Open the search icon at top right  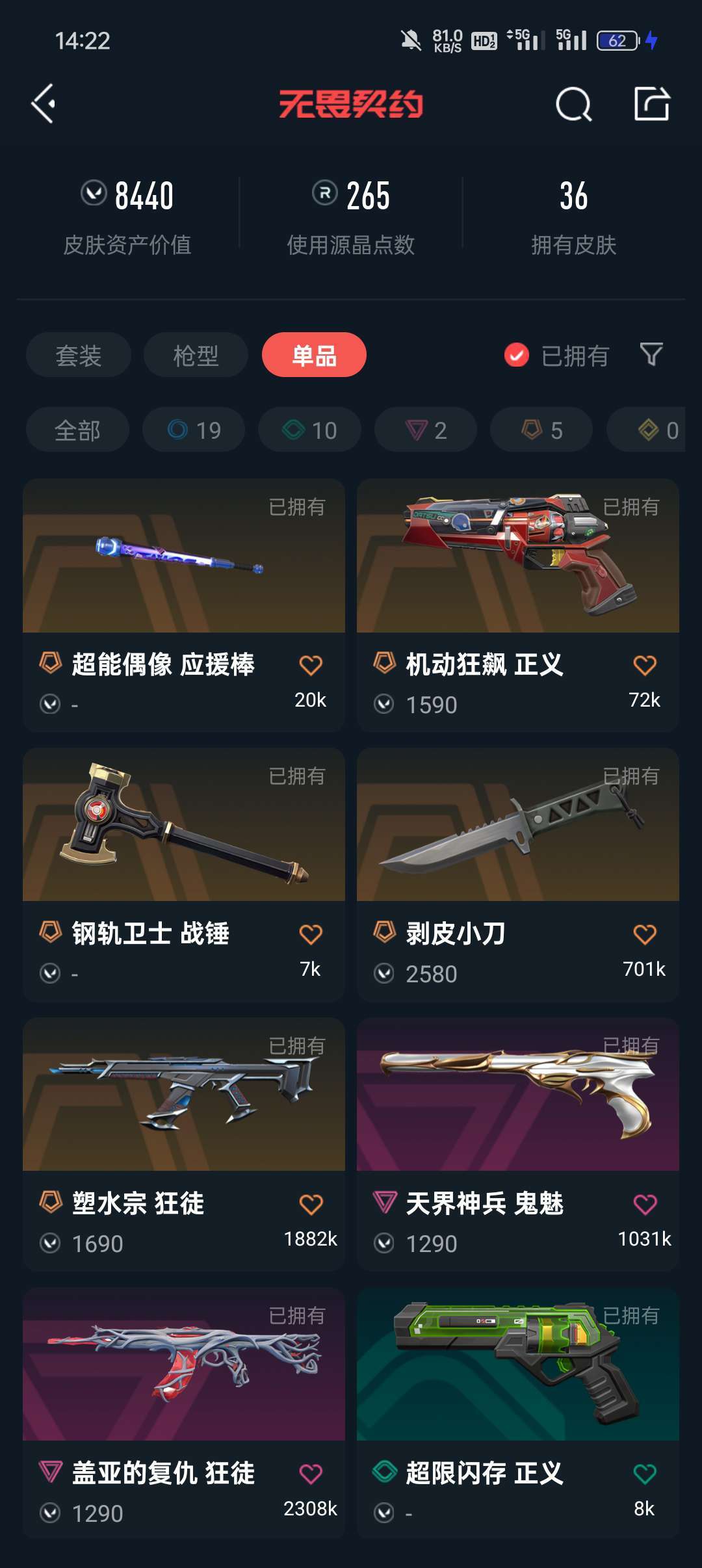572,104
